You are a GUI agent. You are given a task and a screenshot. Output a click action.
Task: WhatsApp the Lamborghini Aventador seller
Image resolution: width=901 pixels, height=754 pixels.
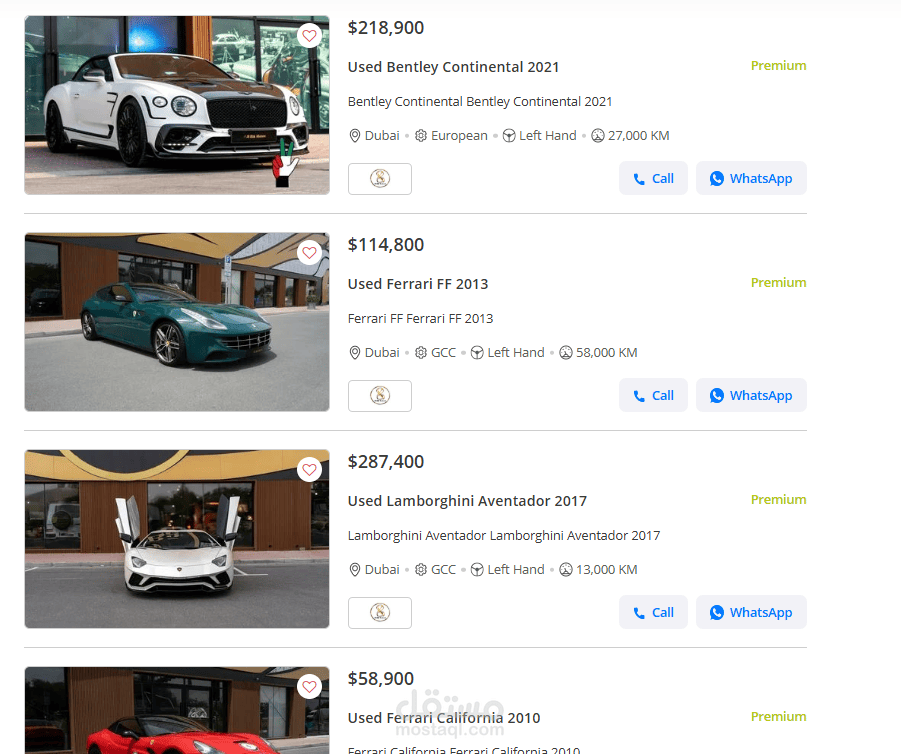751,613
